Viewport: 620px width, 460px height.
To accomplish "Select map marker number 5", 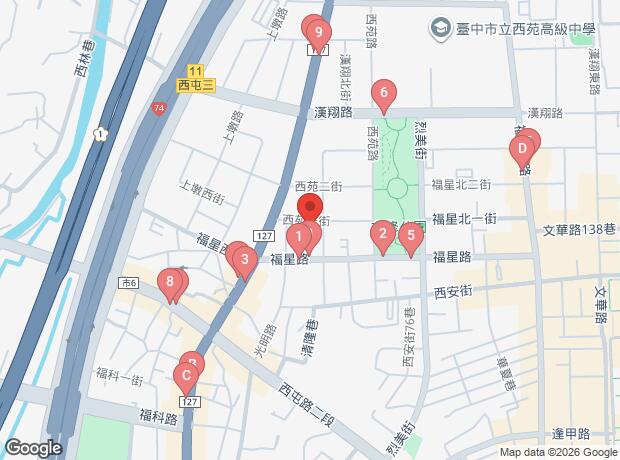I will click(x=409, y=236).
